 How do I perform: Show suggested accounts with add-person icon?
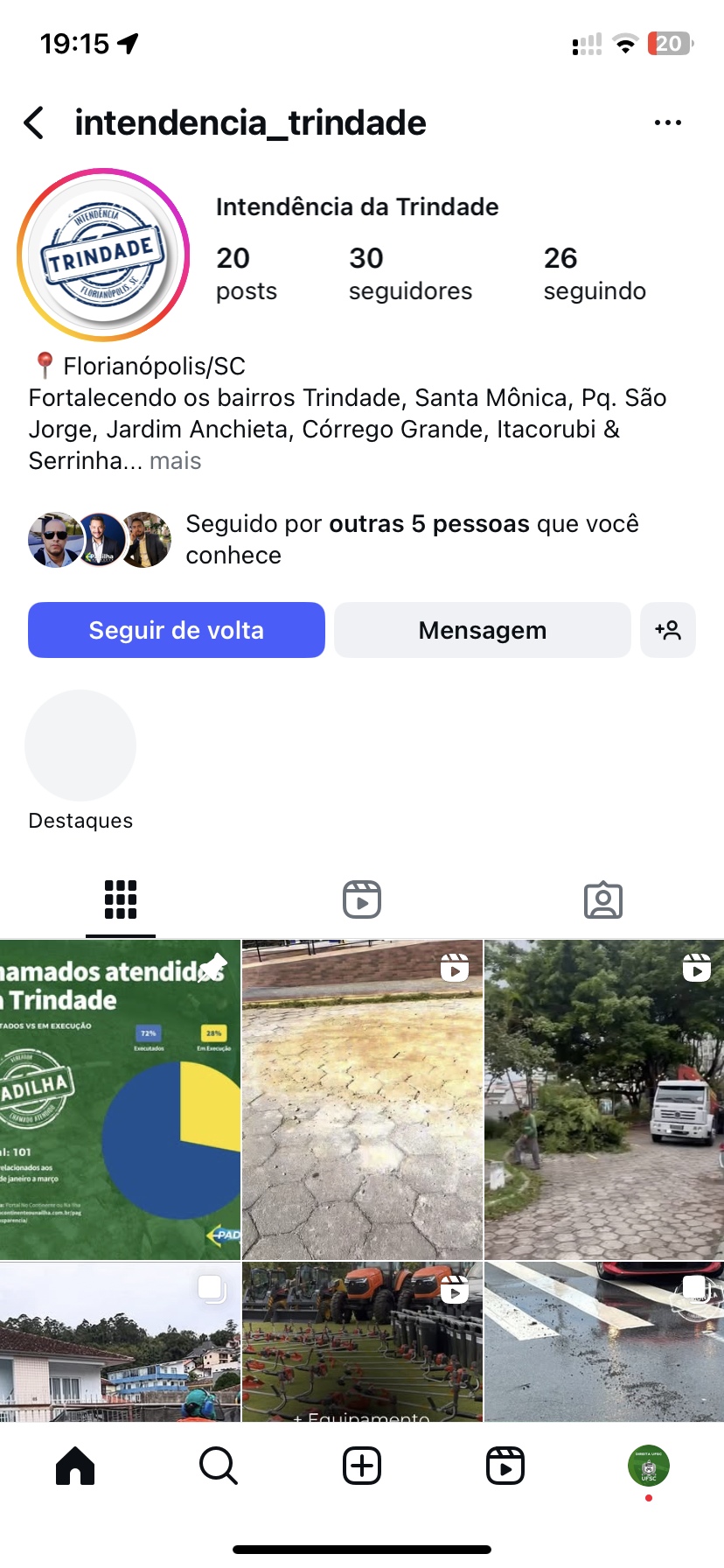coord(668,630)
